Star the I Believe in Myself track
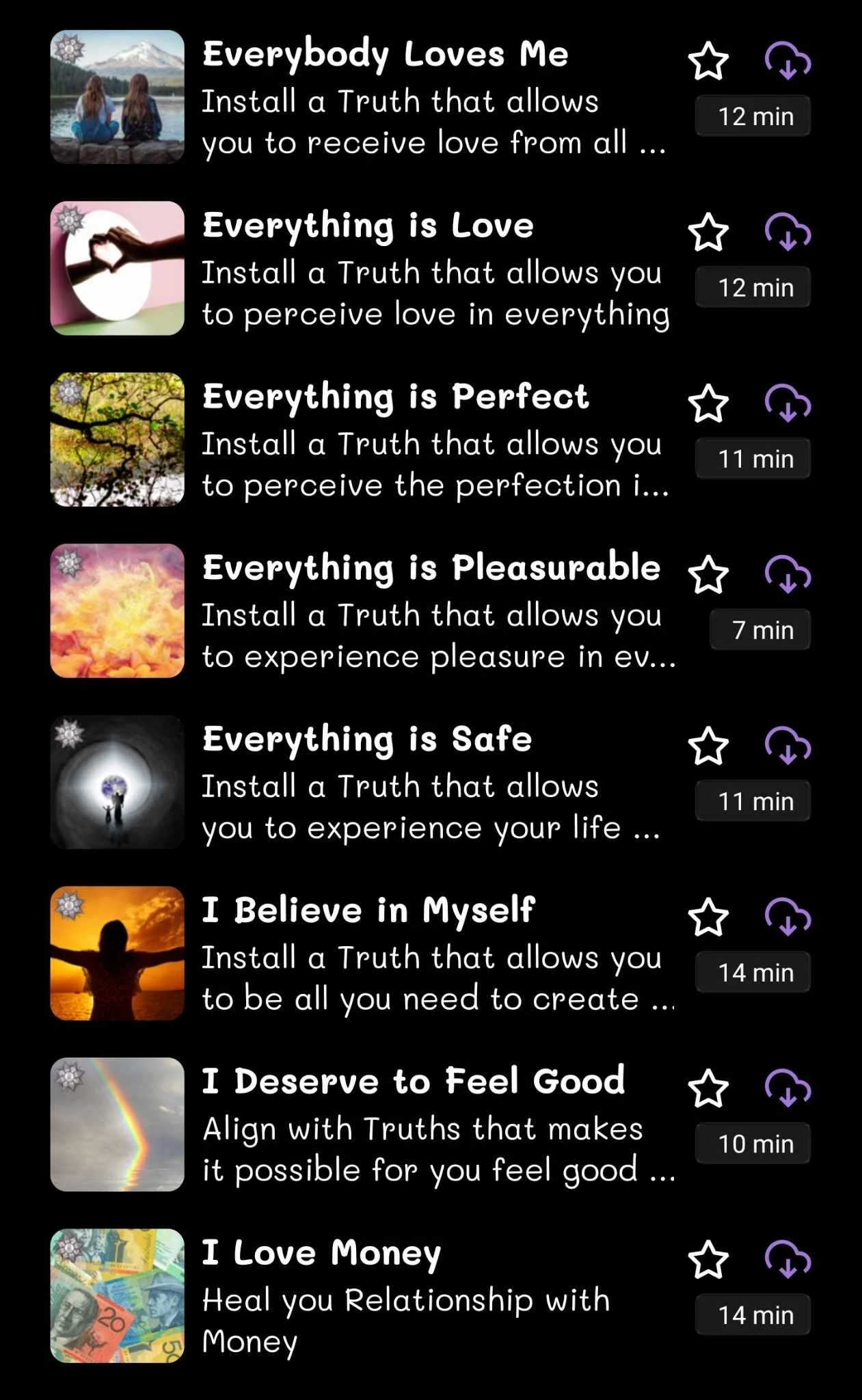The height and width of the screenshot is (1400, 862). pos(708,917)
